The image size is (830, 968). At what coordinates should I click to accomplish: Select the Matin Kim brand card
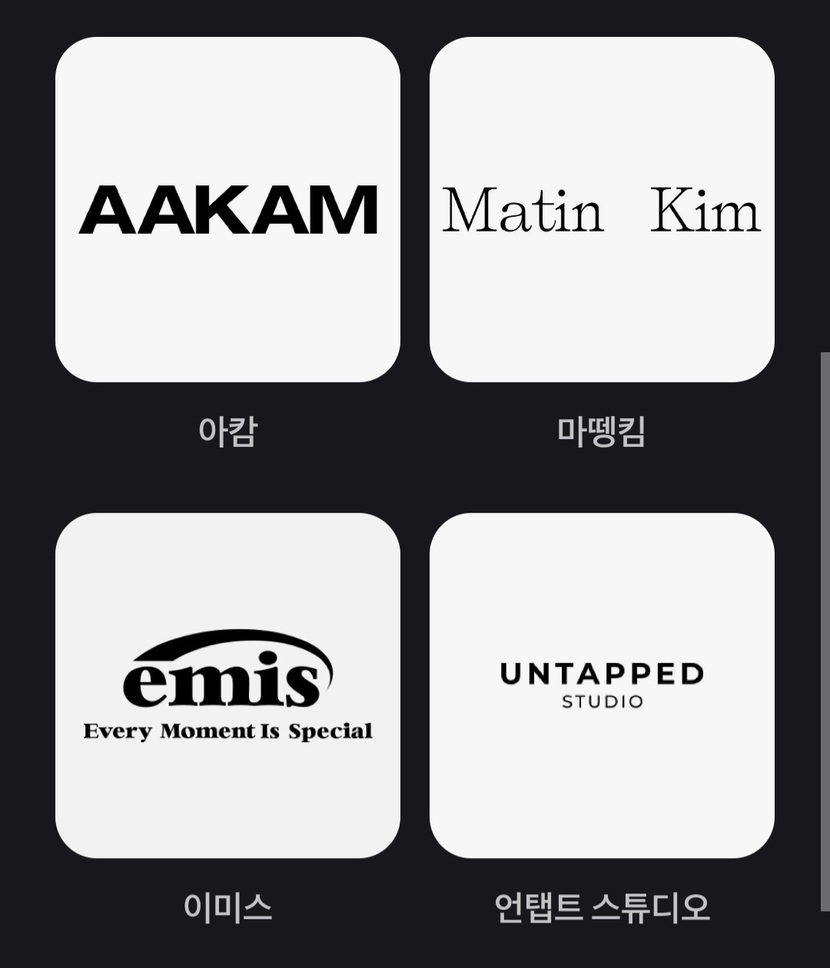click(x=602, y=209)
